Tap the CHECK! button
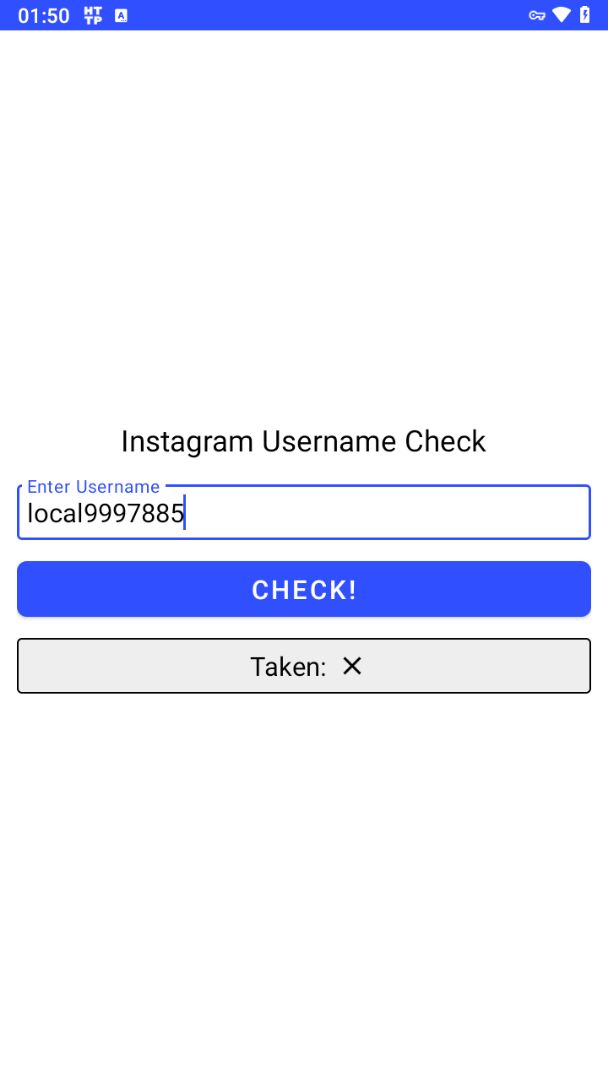Viewport: 608px width, 1080px height. coord(304,589)
